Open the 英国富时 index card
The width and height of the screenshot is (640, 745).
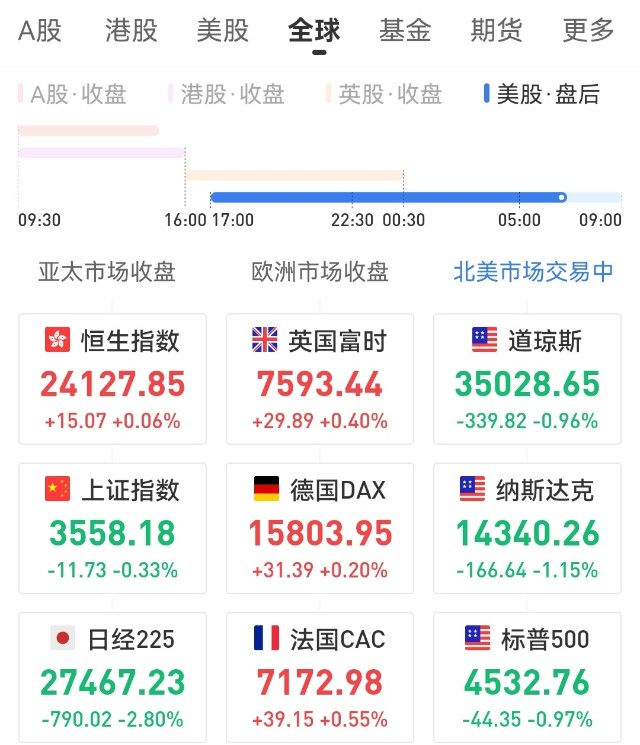(320, 378)
